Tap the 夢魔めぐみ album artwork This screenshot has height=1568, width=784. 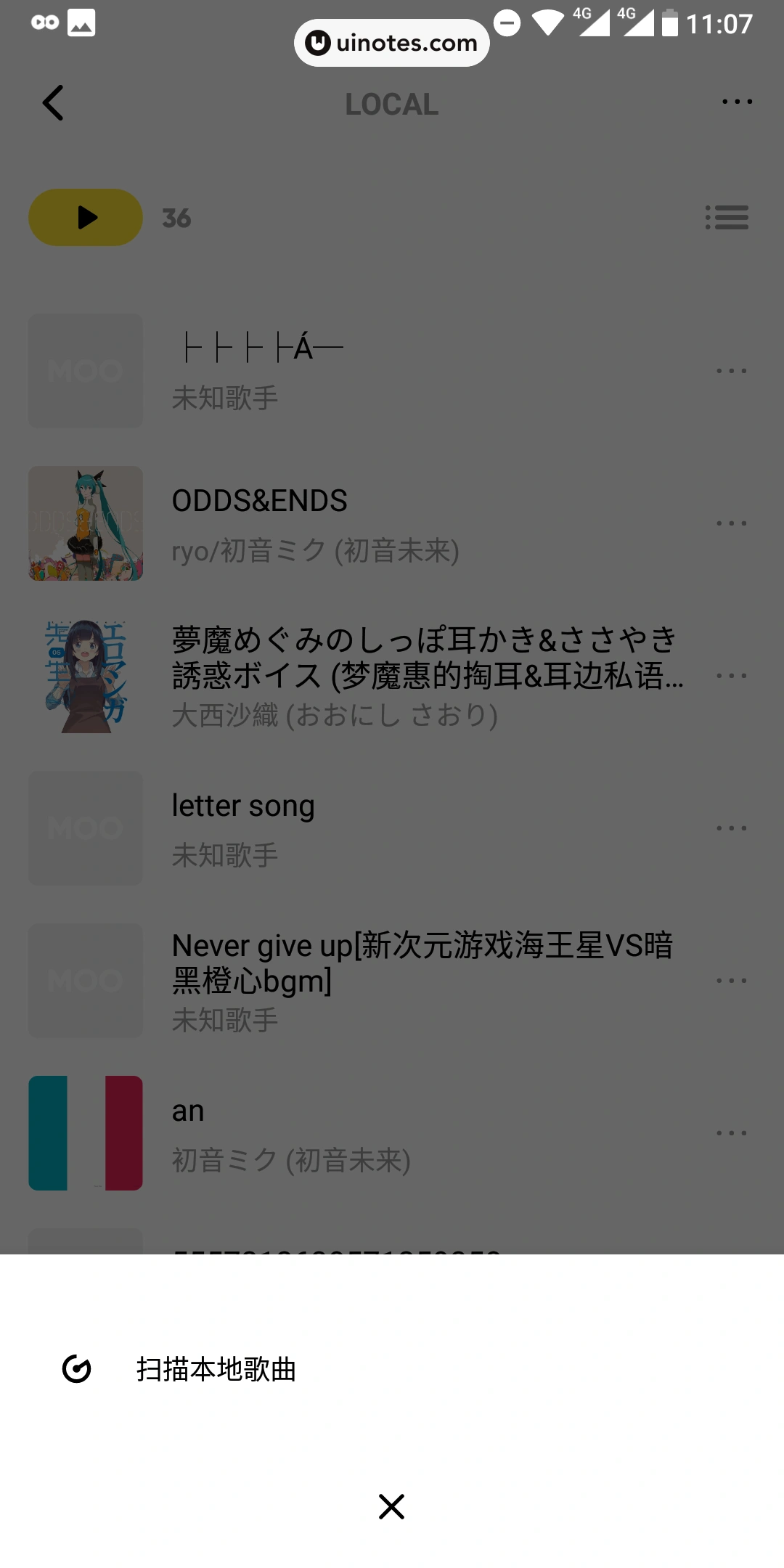click(85, 675)
